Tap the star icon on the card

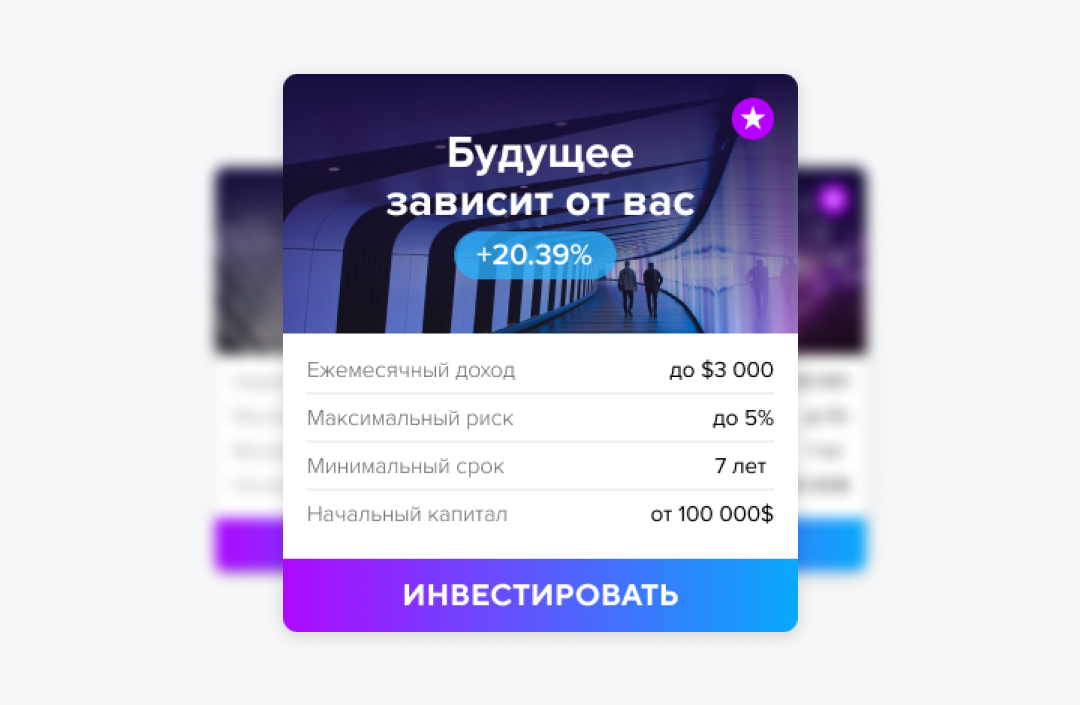pyautogui.click(x=752, y=120)
